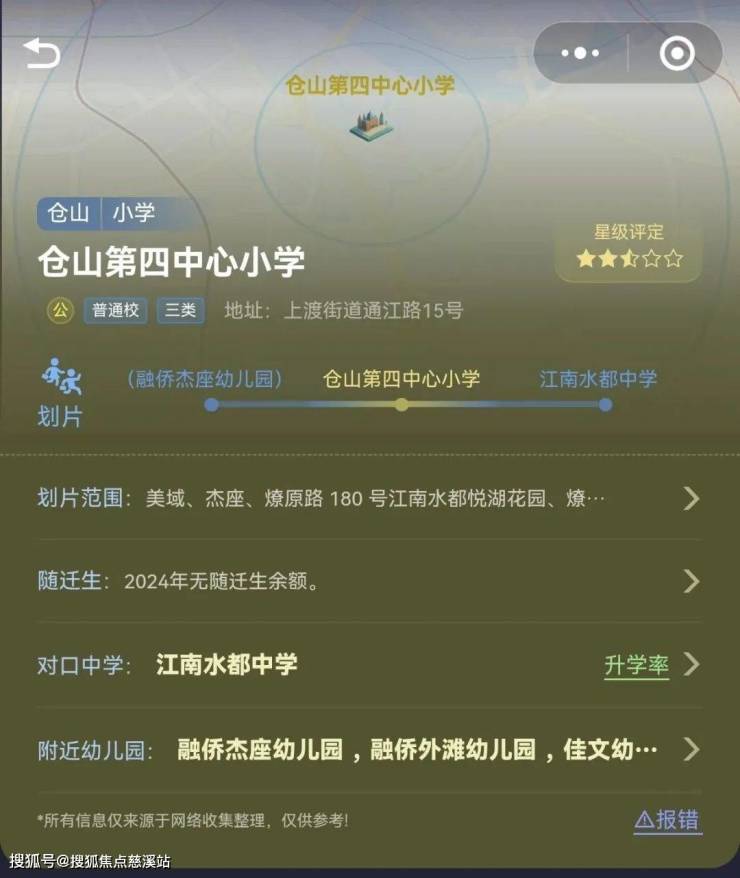View the 升学率 link
Image resolution: width=740 pixels, height=878 pixels.
(636, 665)
